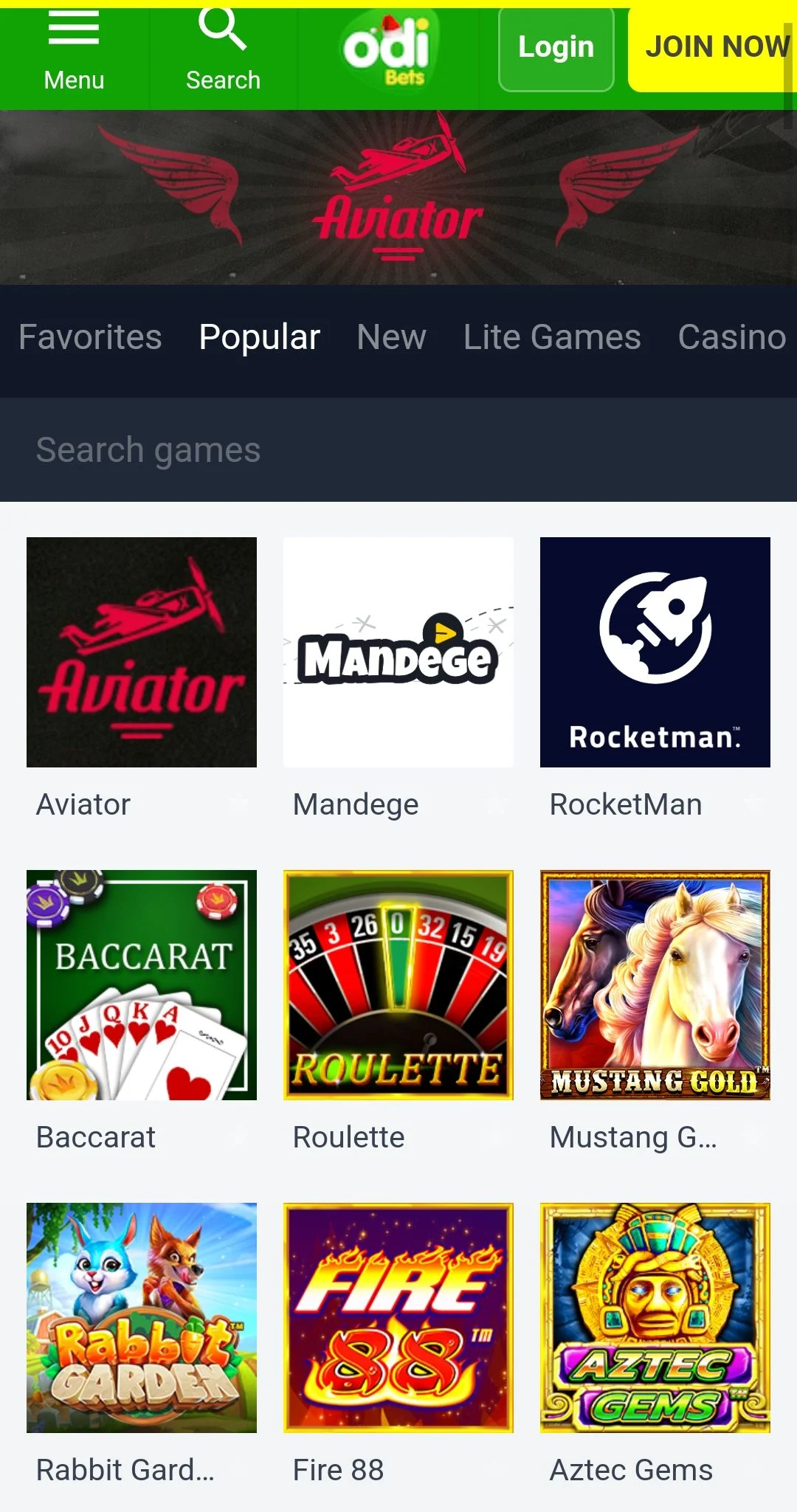The height and width of the screenshot is (1512, 797).
Task: Tap the Search icon in the header
Action: [223, 52]
